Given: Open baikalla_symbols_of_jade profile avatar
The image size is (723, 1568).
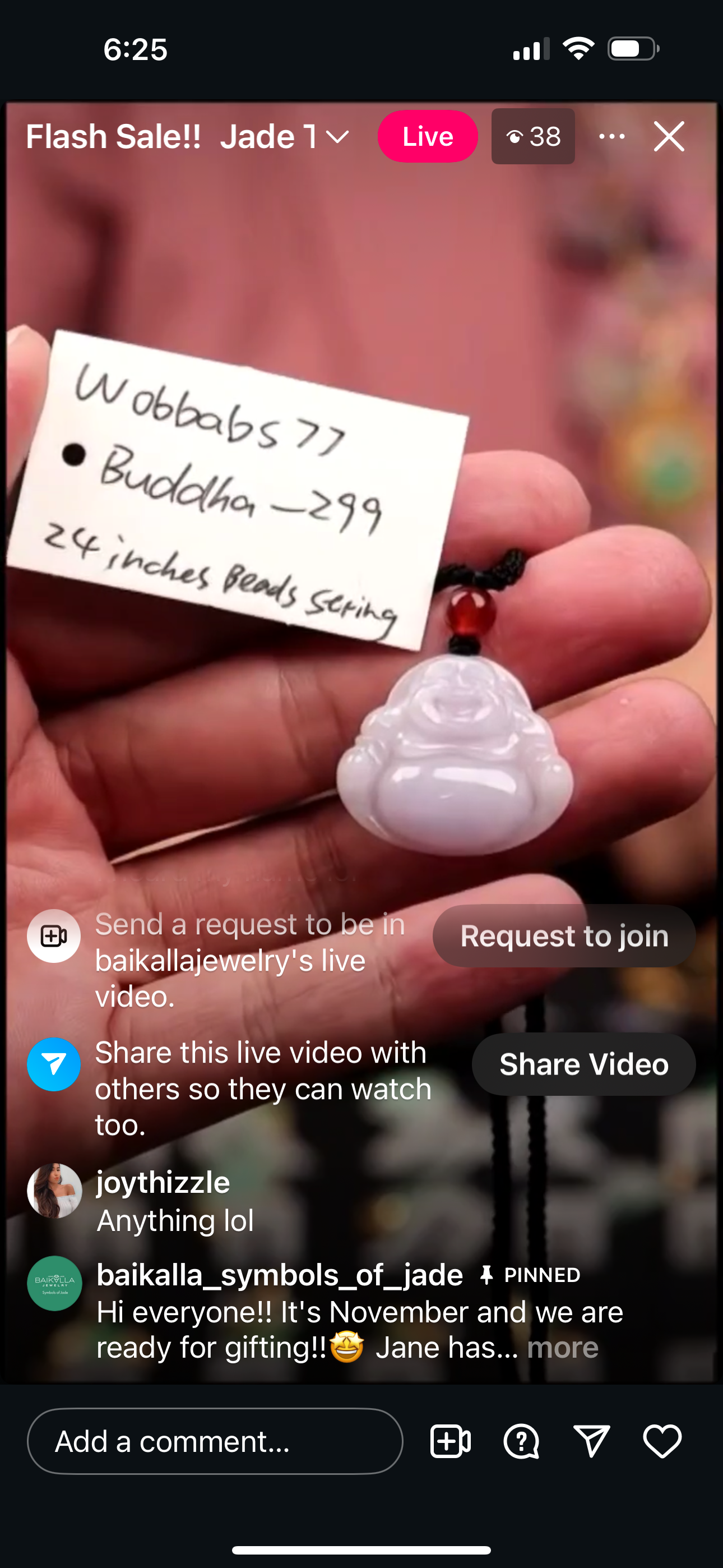Looking at the screenshot, I should pos(55,1283).
